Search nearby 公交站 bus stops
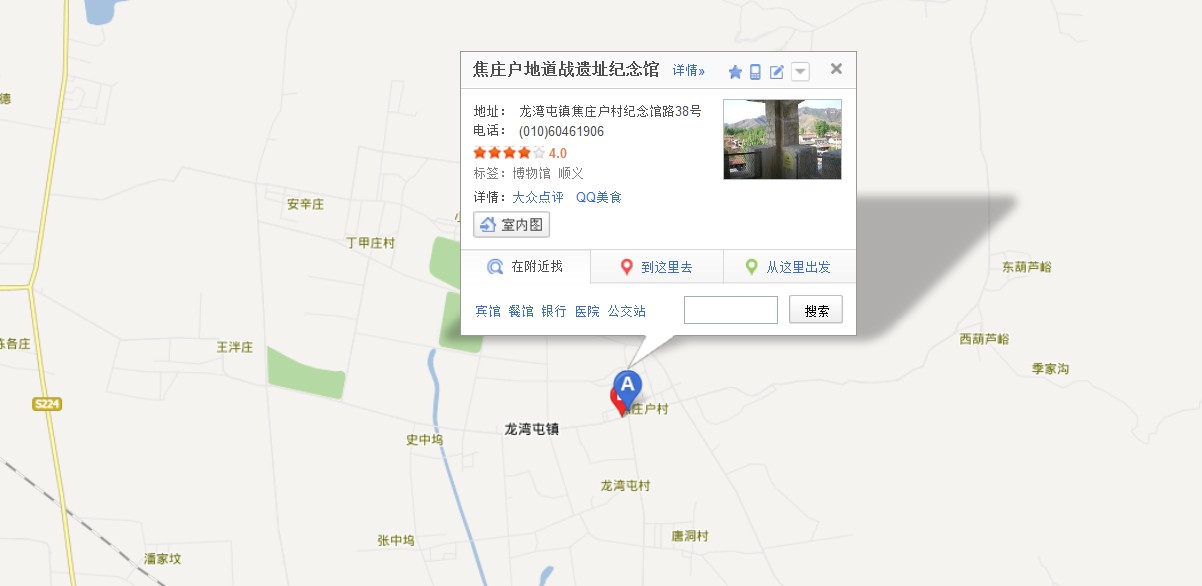1202x586 pixels. tap(627, 311)
